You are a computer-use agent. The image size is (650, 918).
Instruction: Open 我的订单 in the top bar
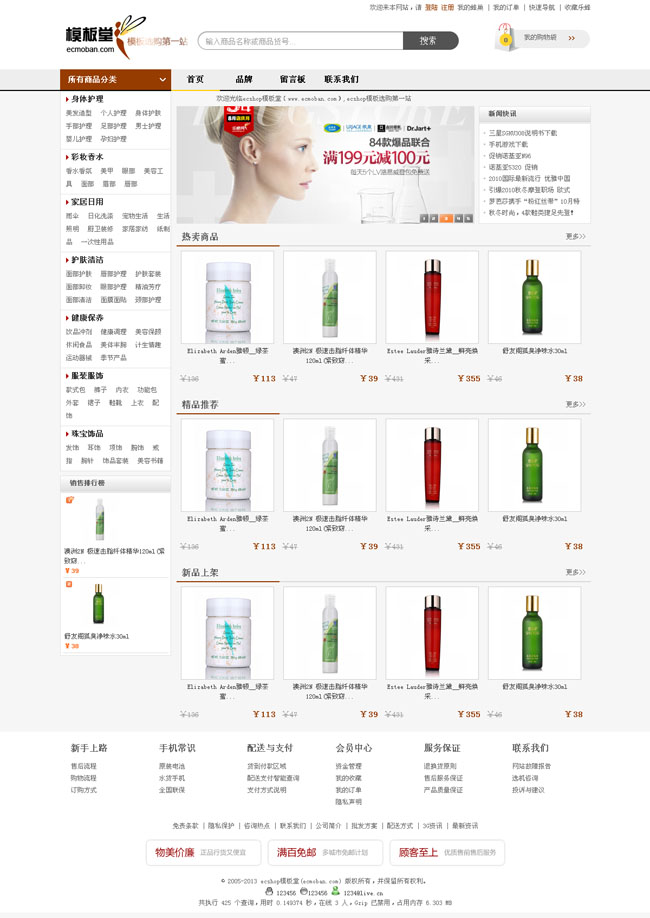tap(506, 7)
